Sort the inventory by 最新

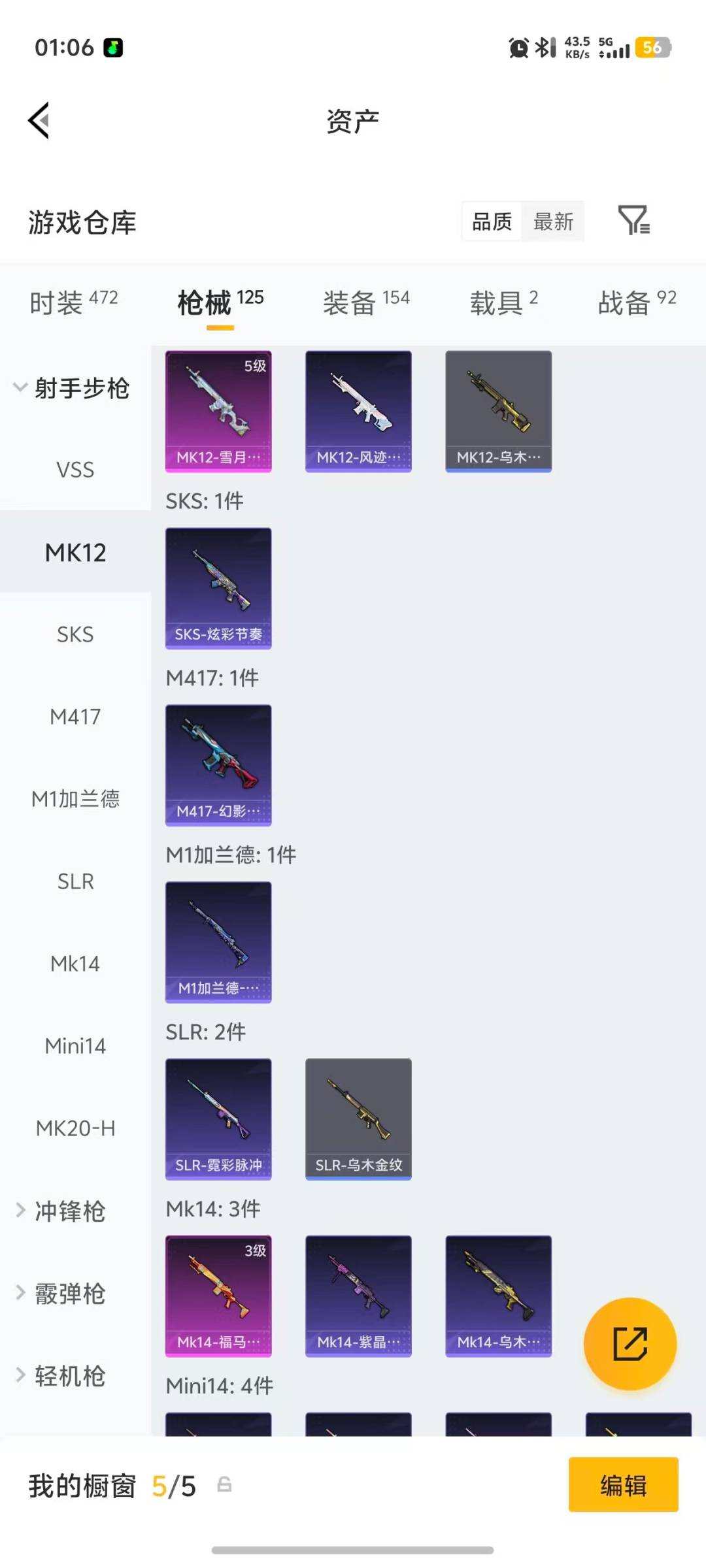click(x=553, y=222)
